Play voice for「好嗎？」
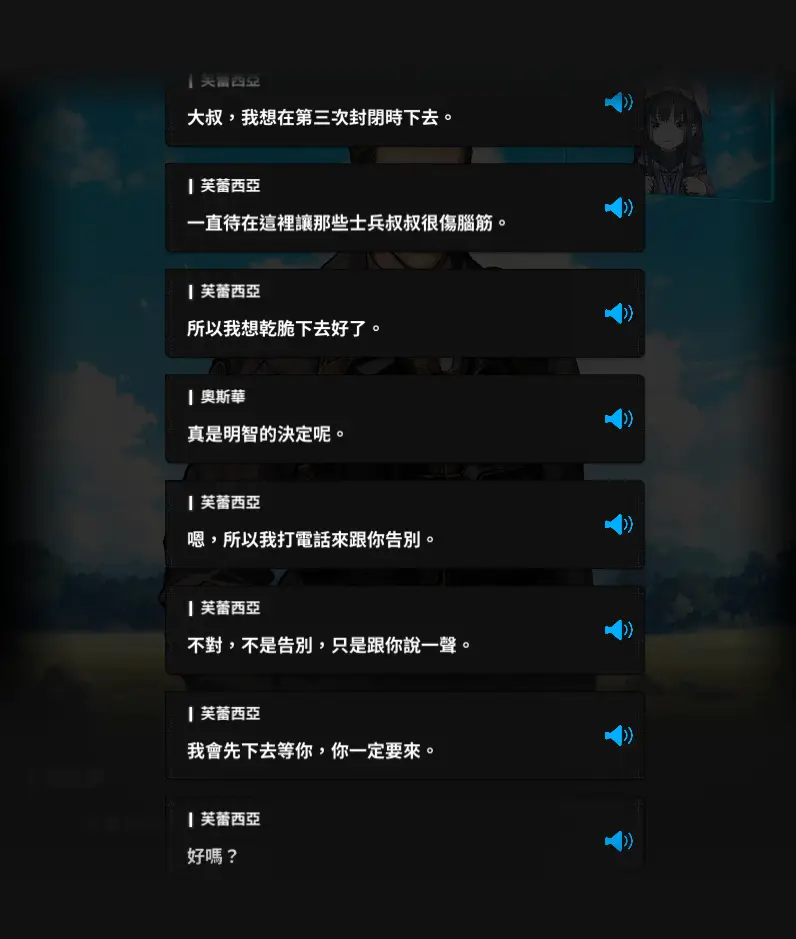796x939 pixels. 618,841
